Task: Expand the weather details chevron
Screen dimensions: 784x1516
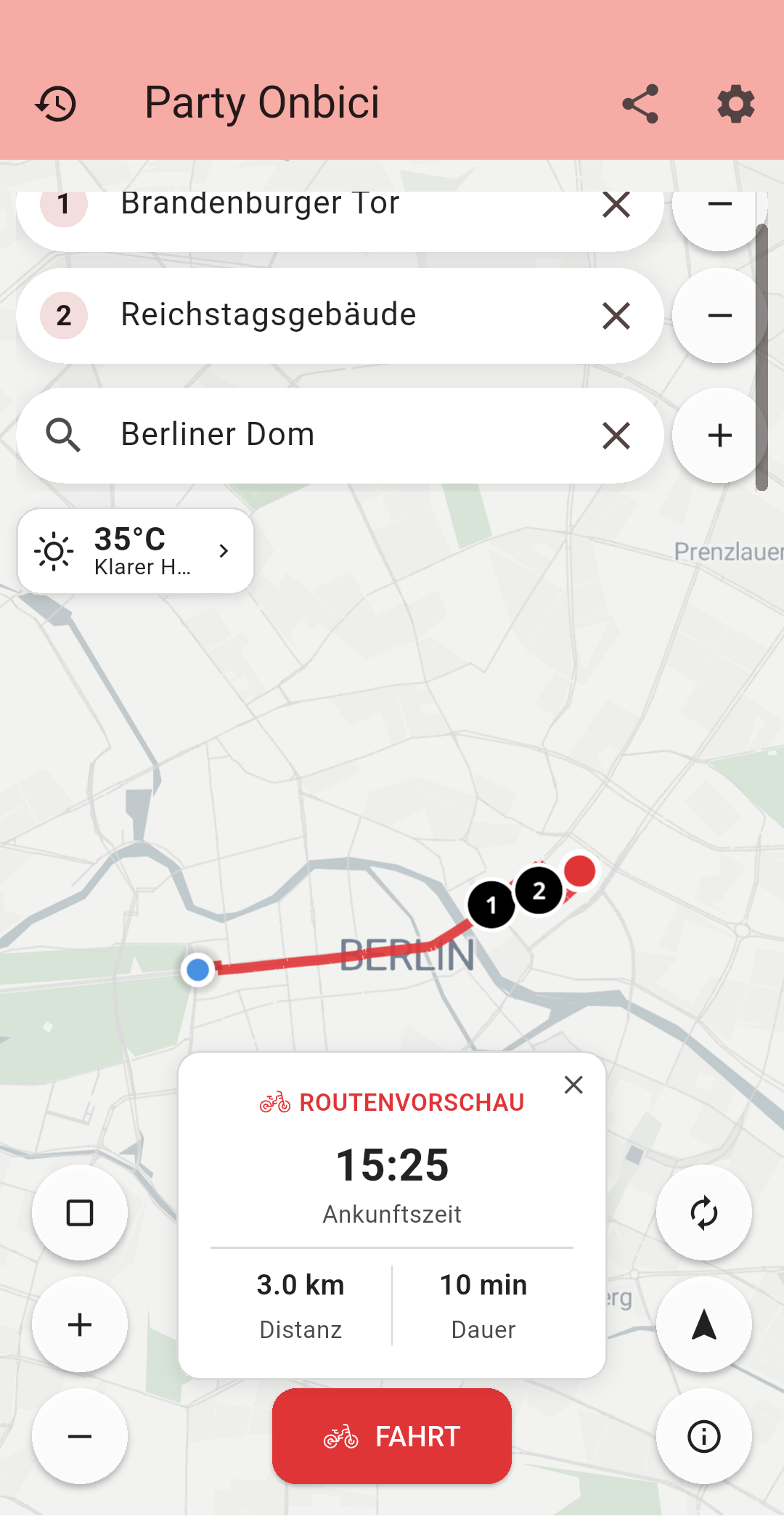Action: click(223, 550)
